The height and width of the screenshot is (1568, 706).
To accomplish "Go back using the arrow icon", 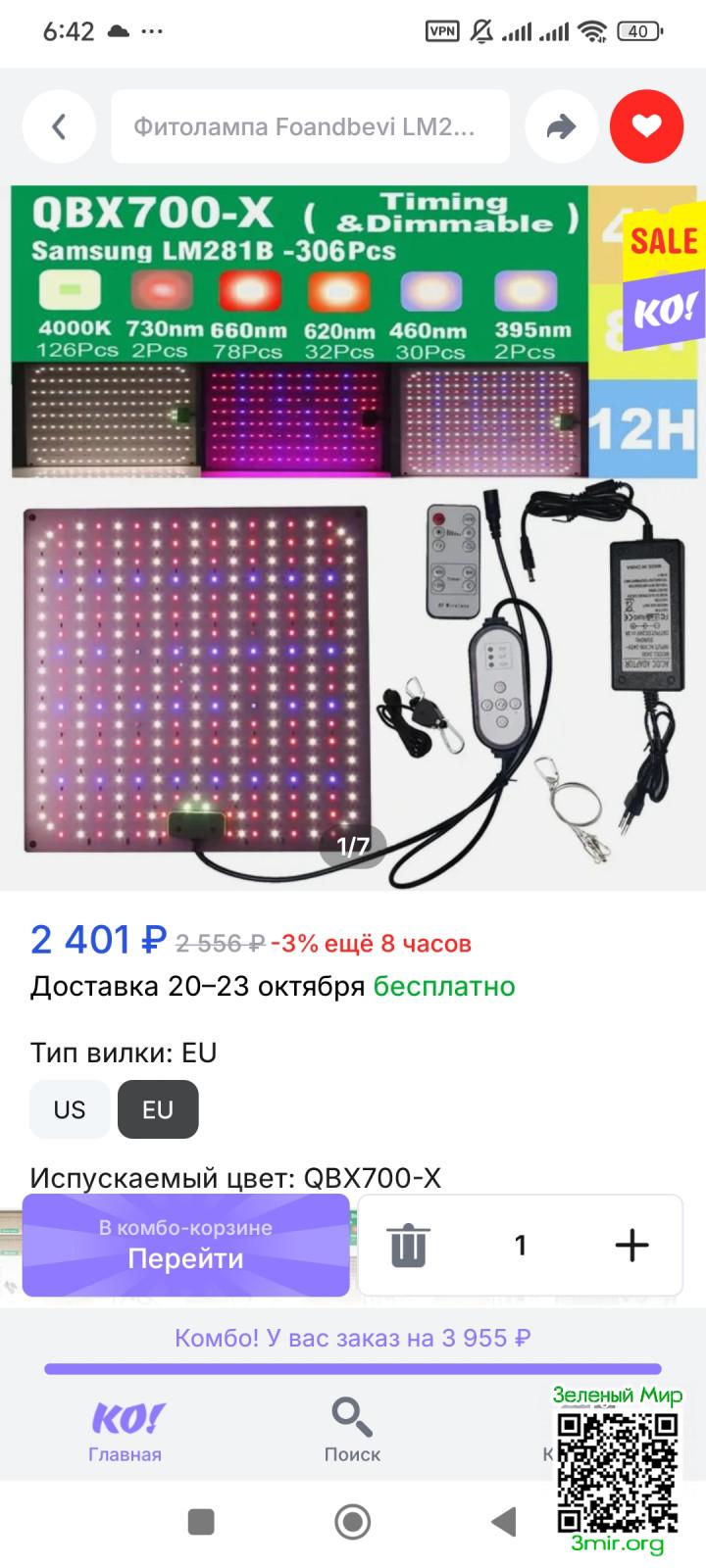I will coord(59,126).
